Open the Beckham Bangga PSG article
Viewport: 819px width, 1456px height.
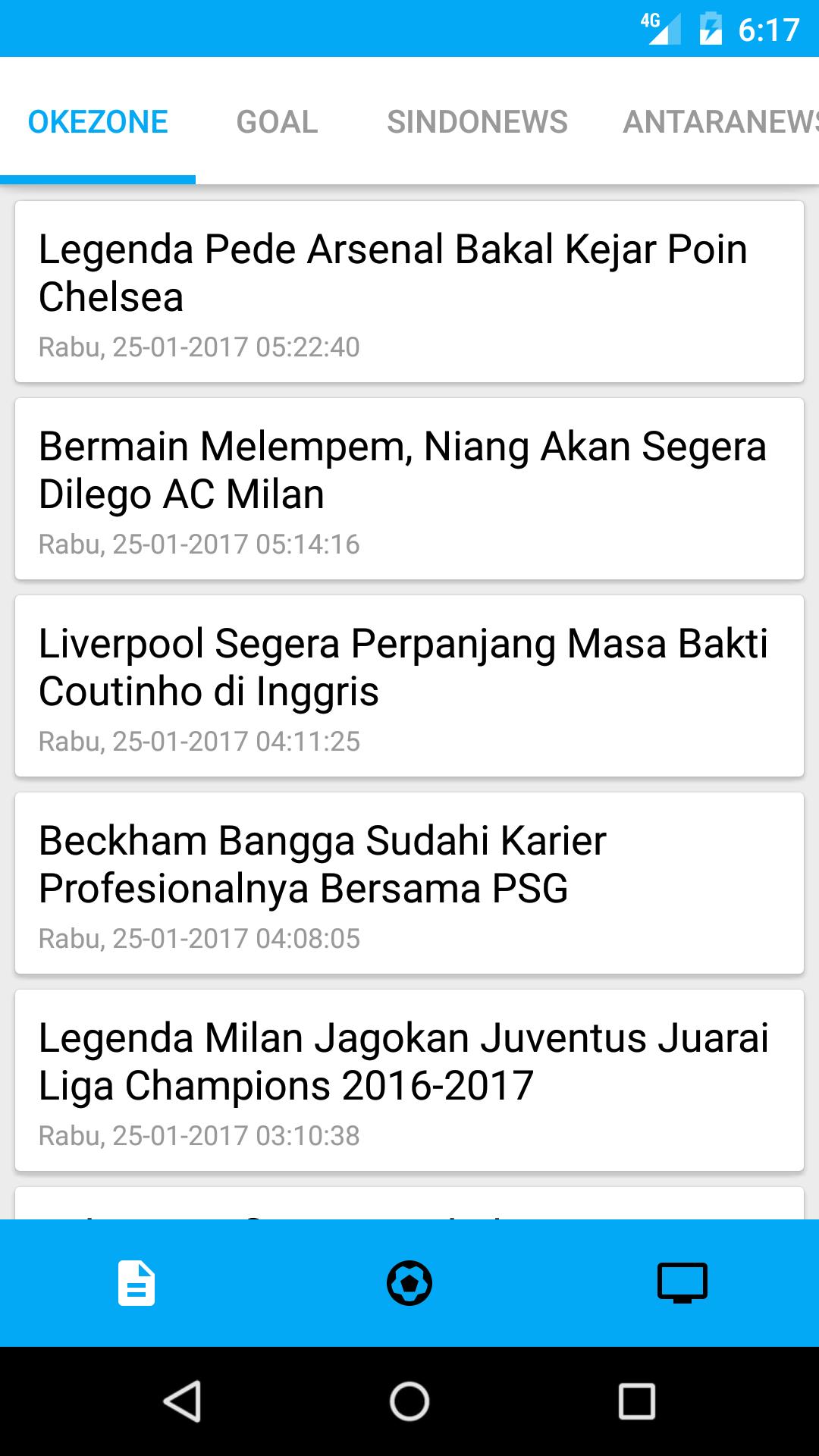pyautogui.click(x=409, y=883)
